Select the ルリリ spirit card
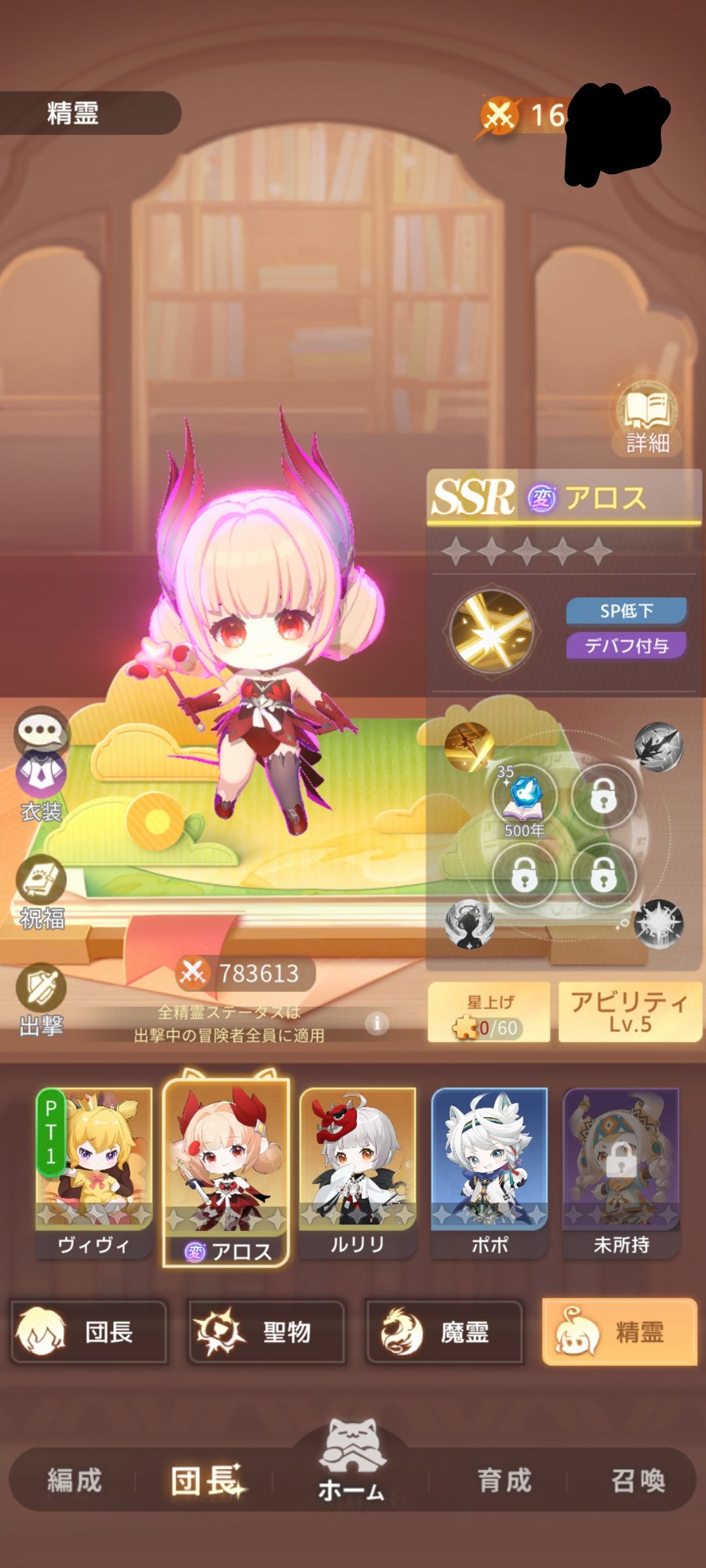The height and width of the screenshot is (1568, 706). [x=357, y=1169]
